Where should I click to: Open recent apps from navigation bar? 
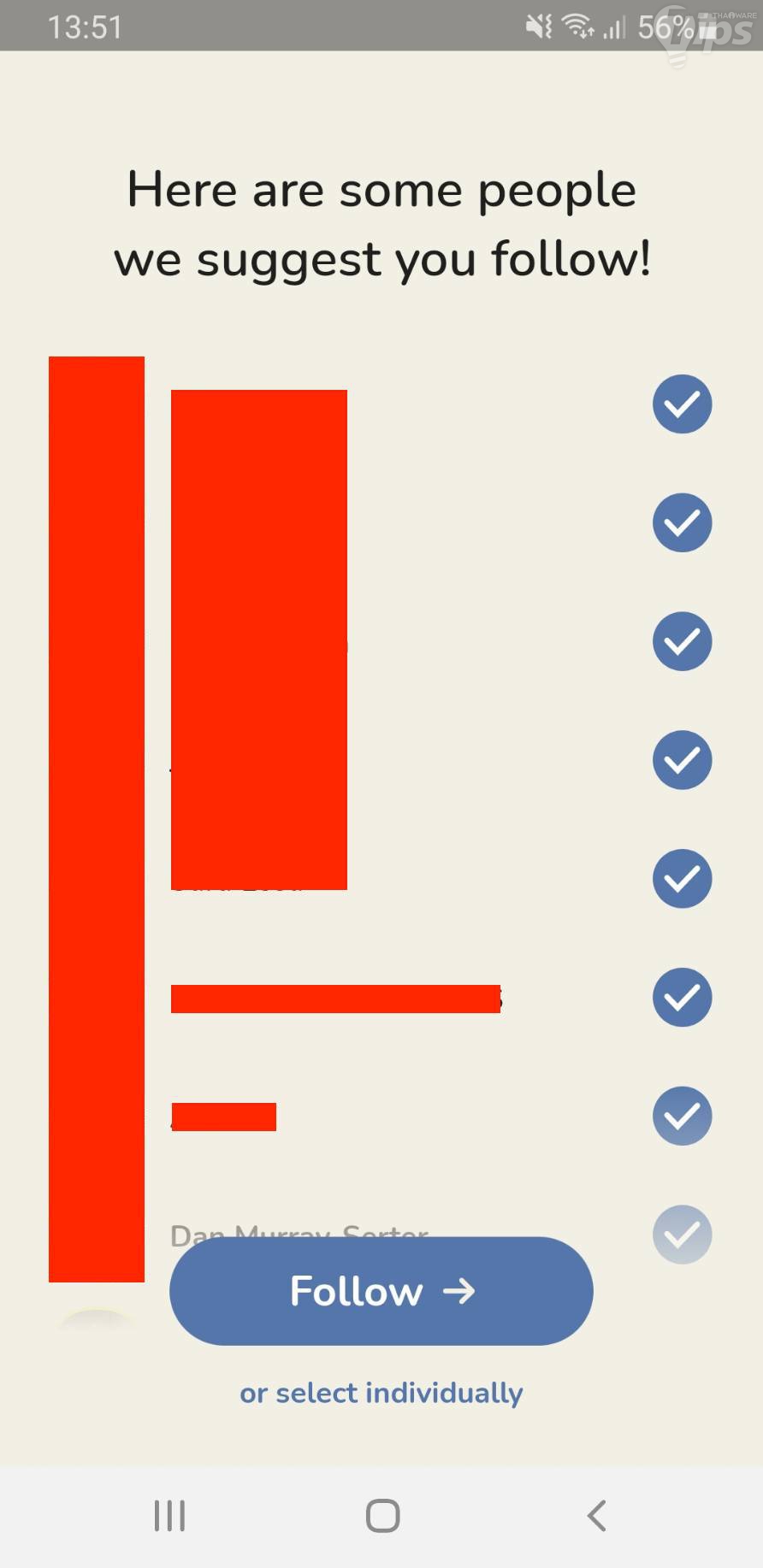[x=169, y=1516]
